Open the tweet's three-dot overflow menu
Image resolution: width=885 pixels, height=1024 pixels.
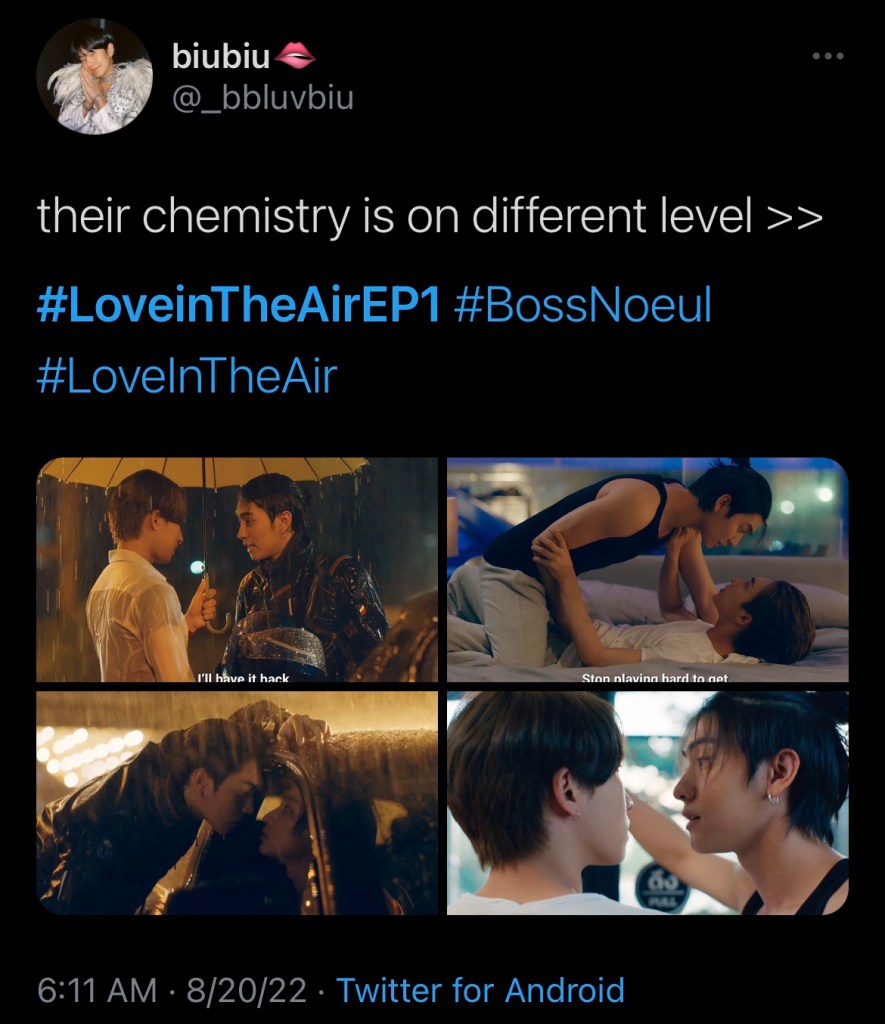click(x=829, y=56)
